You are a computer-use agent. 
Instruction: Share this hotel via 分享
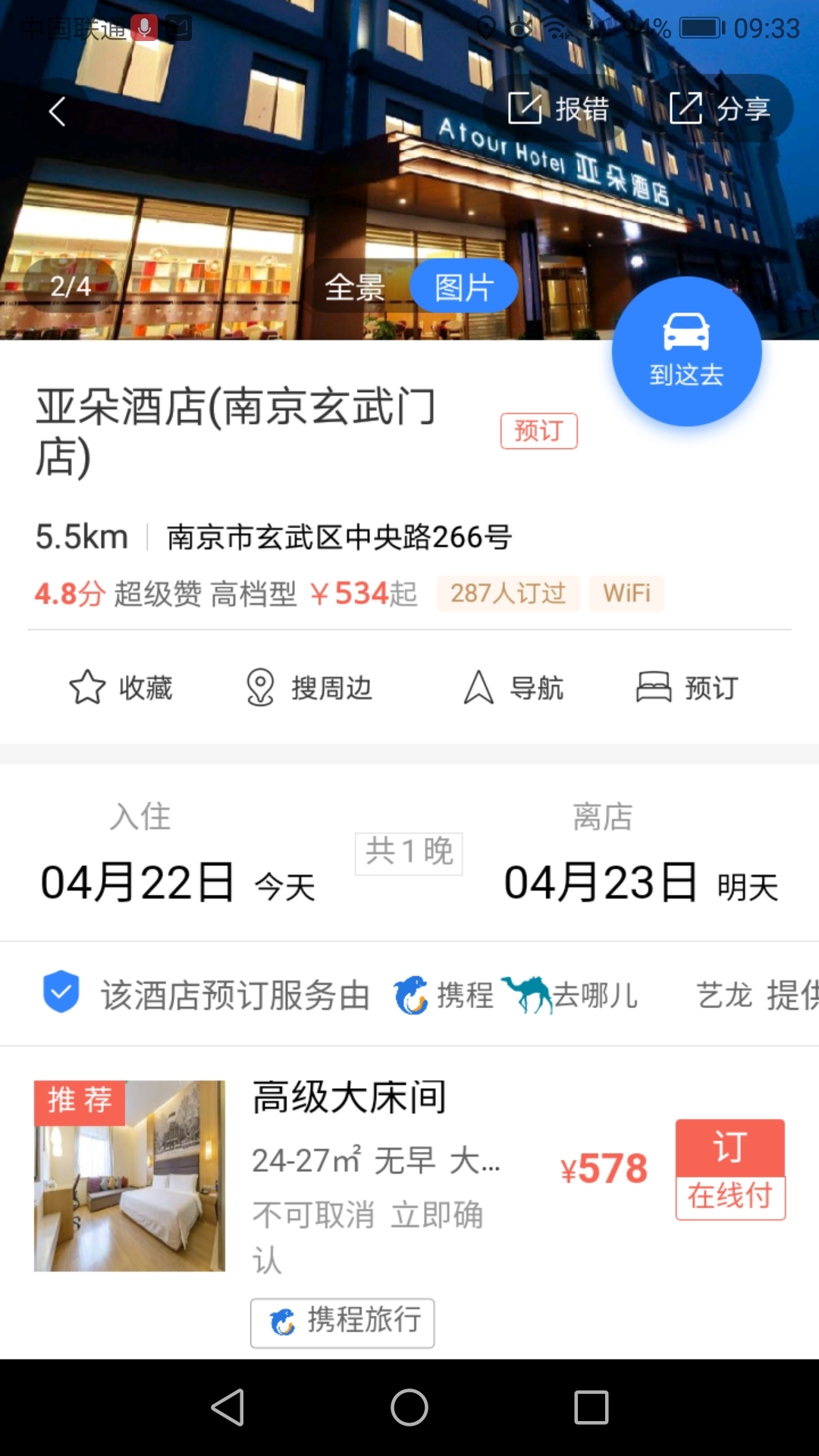[720, 108]
